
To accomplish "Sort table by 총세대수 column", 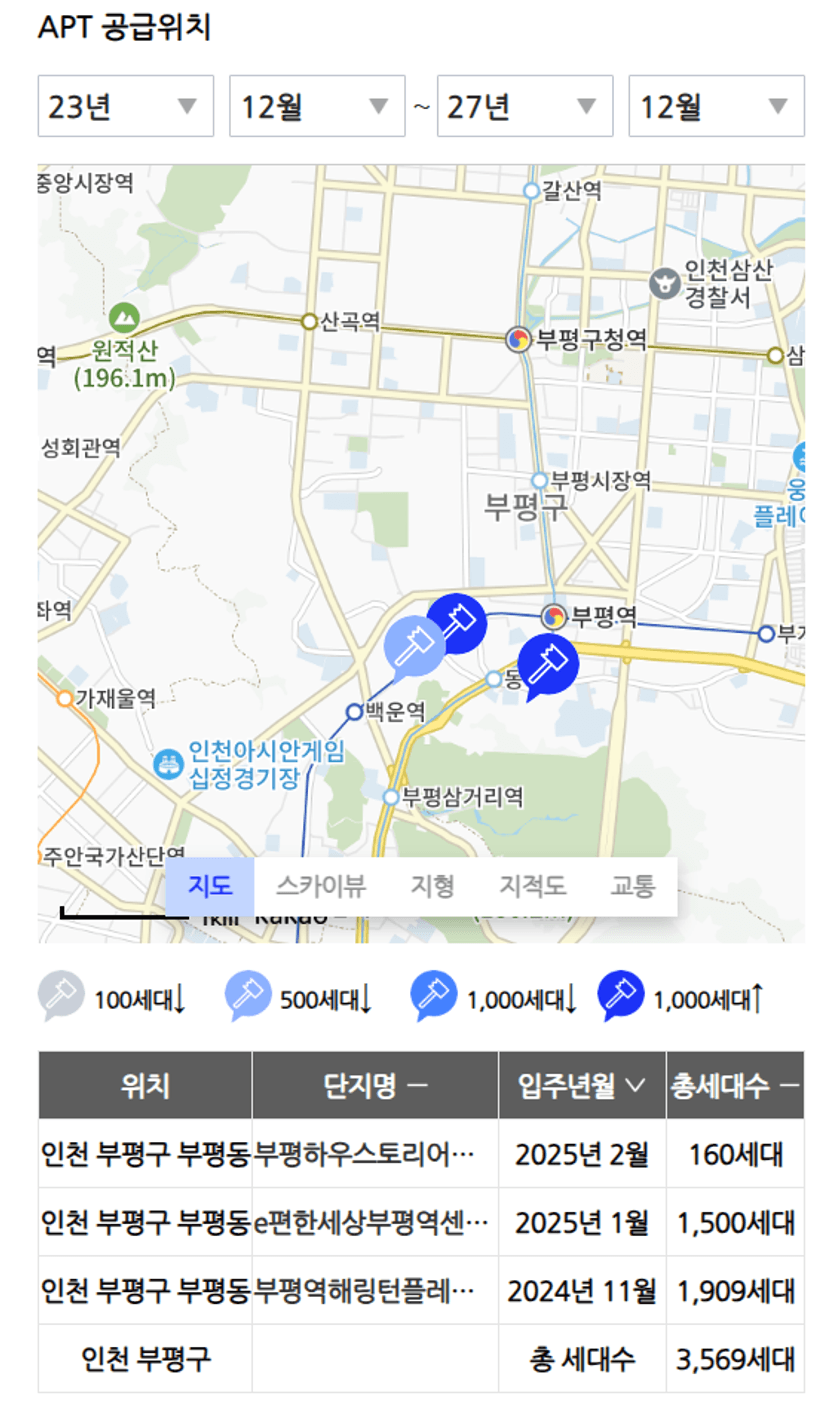I will (x=735, y=1085).
